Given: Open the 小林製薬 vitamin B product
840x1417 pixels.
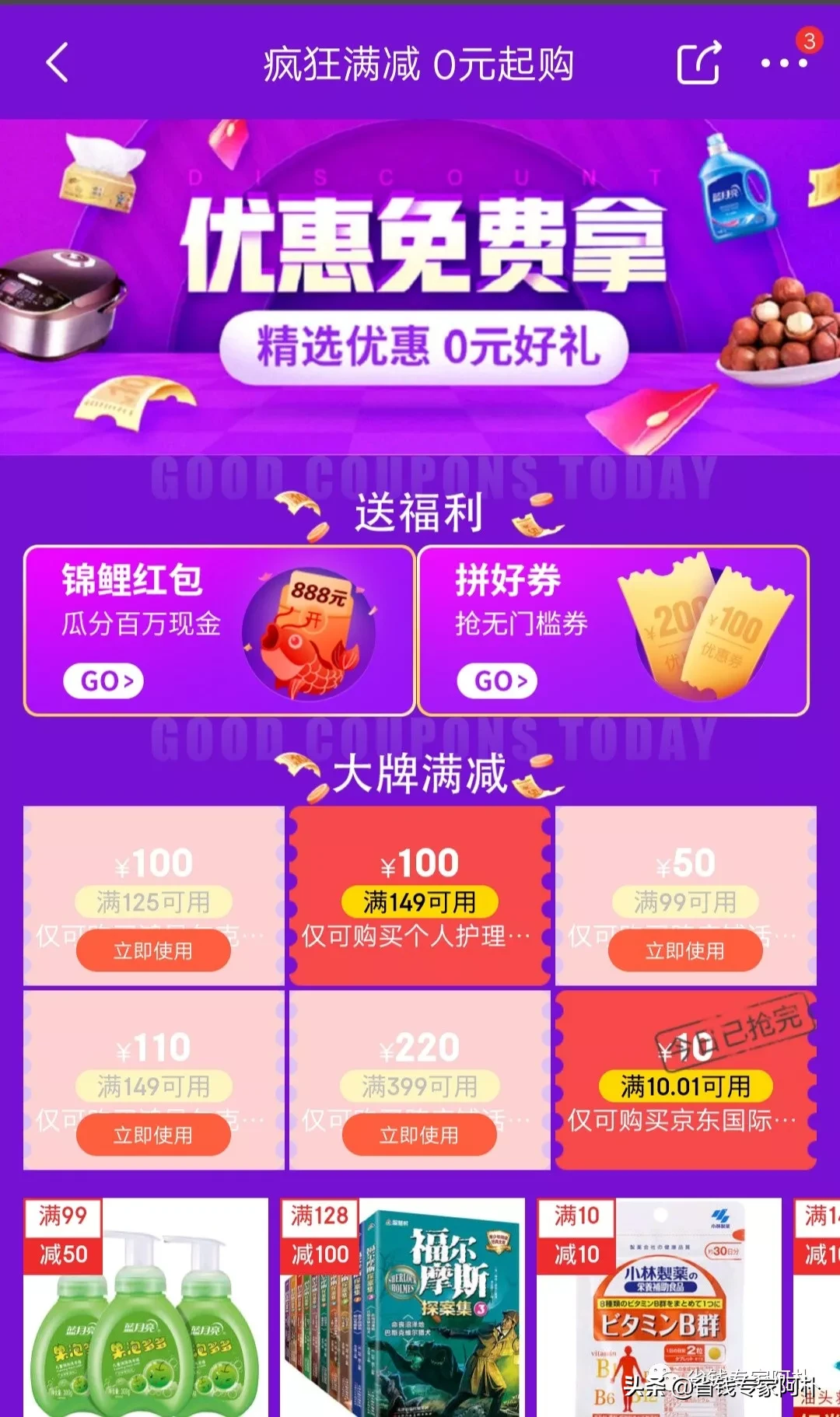Looking at the screenshot, I should (x=659, y=1314).
